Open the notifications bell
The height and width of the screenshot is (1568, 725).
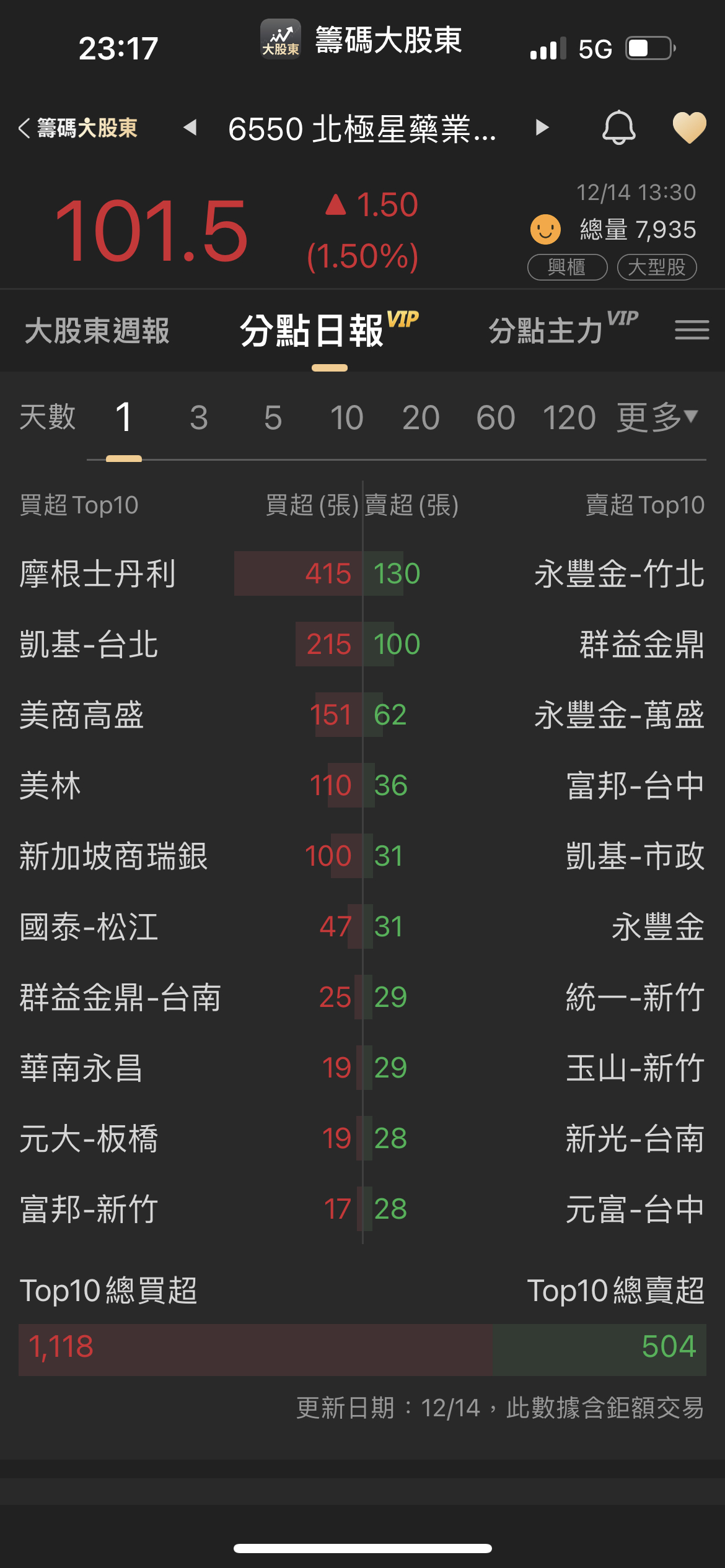[618, 128]
